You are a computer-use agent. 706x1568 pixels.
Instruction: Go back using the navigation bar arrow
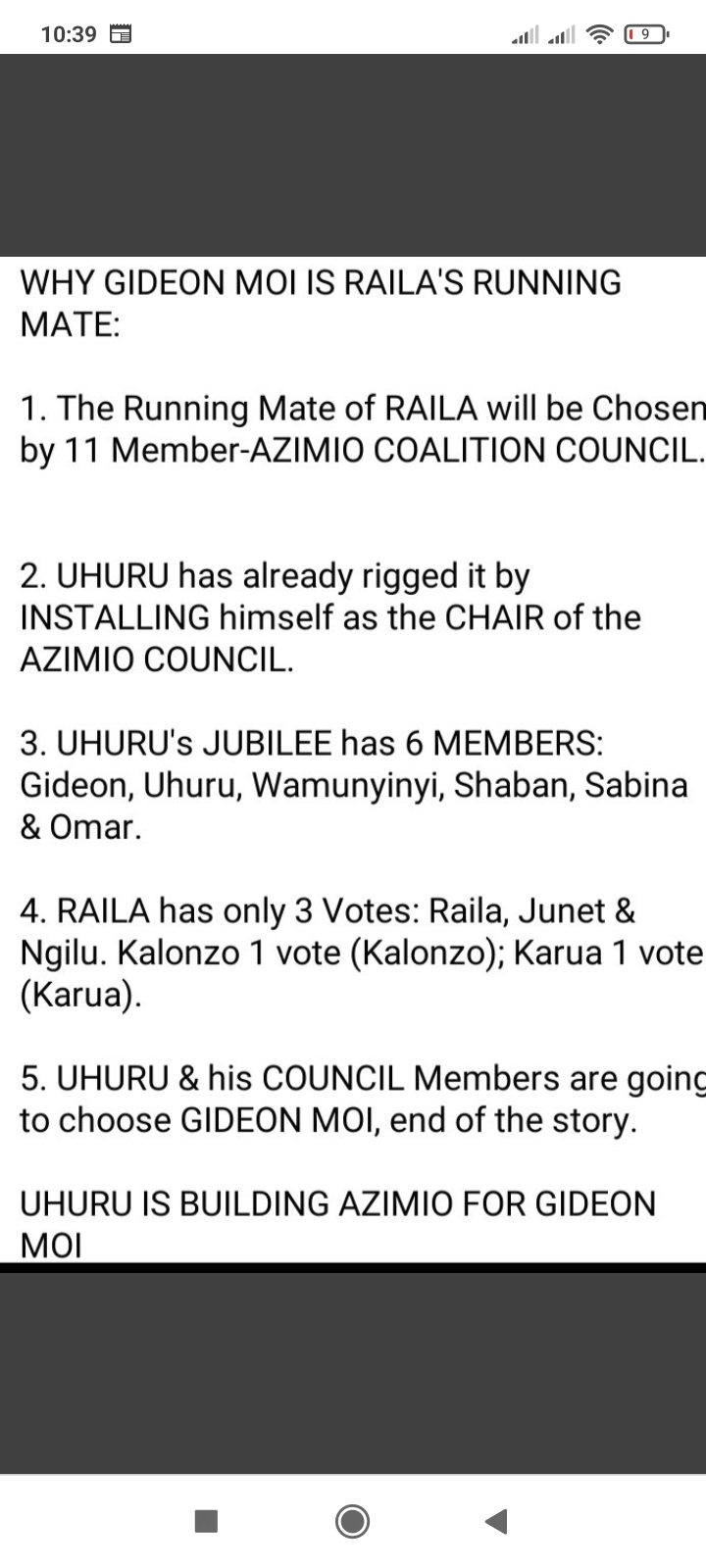click(496, 1521)
